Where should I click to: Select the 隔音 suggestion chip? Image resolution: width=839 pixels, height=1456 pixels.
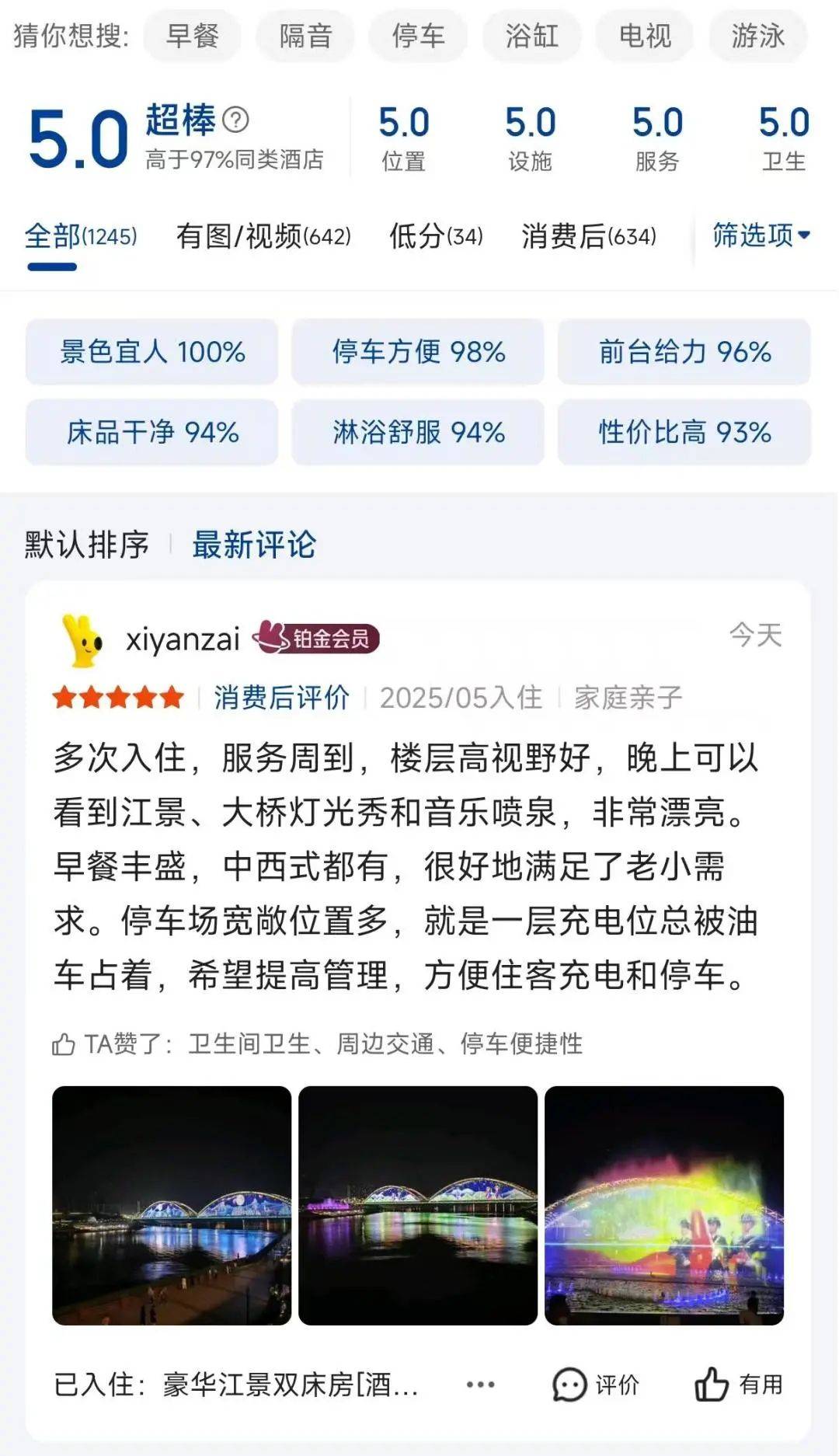click(x=305, y=36)
